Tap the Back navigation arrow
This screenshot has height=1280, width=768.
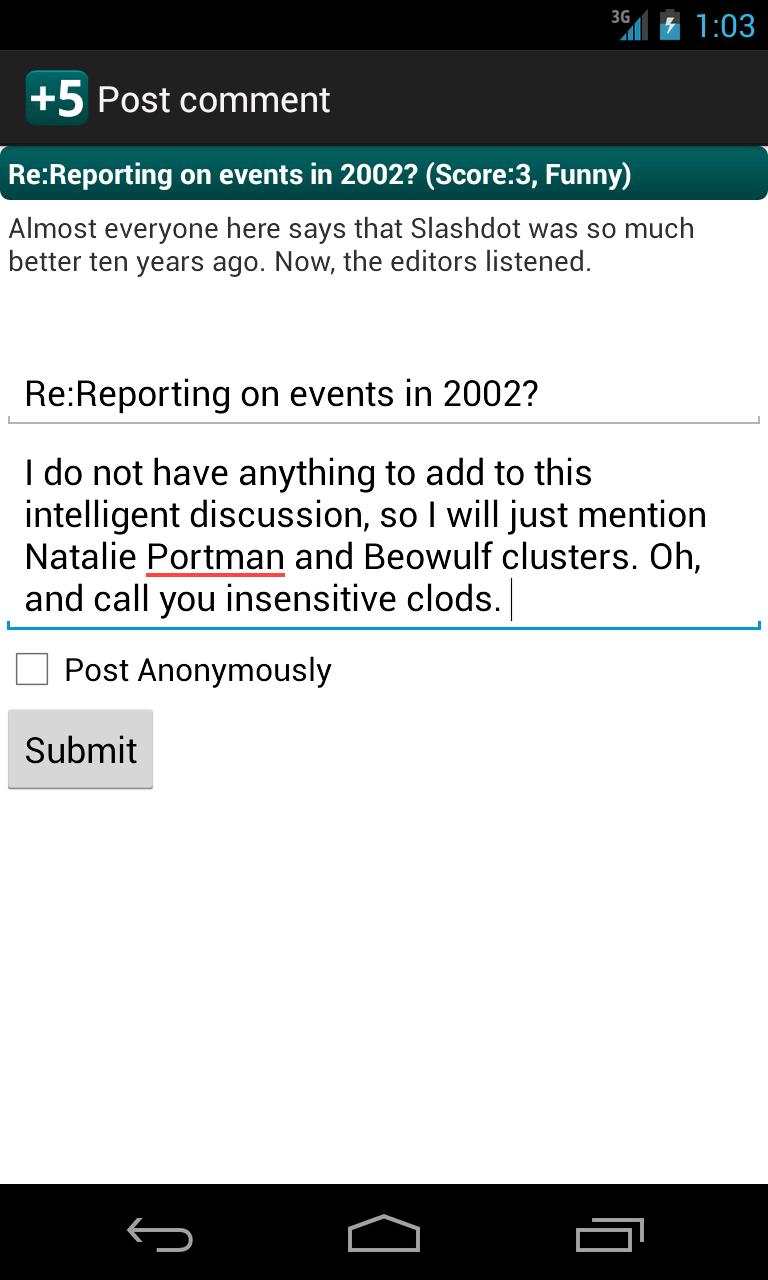click(159, 1235)
